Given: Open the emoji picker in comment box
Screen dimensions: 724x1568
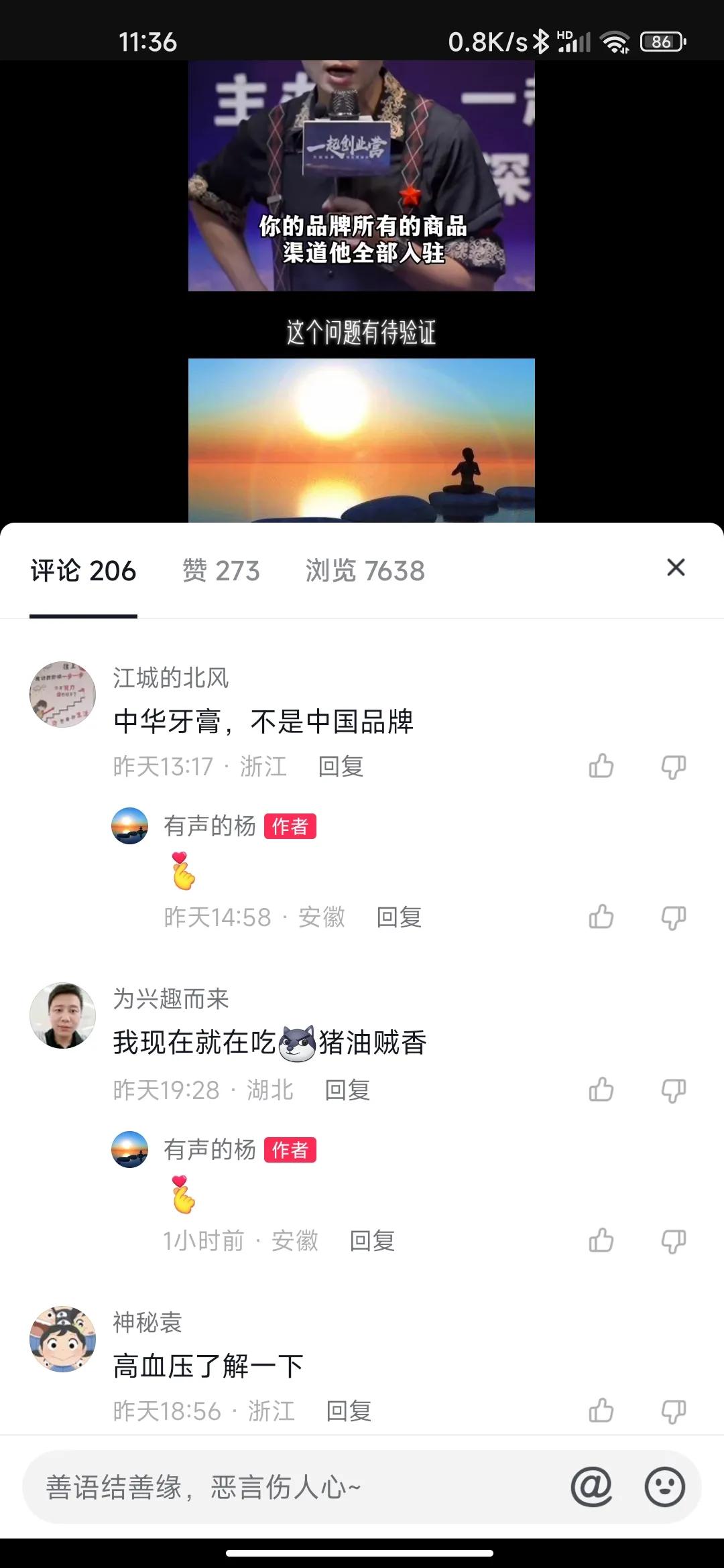Looking at the screenshot, I should click(x=664, y=1486).
